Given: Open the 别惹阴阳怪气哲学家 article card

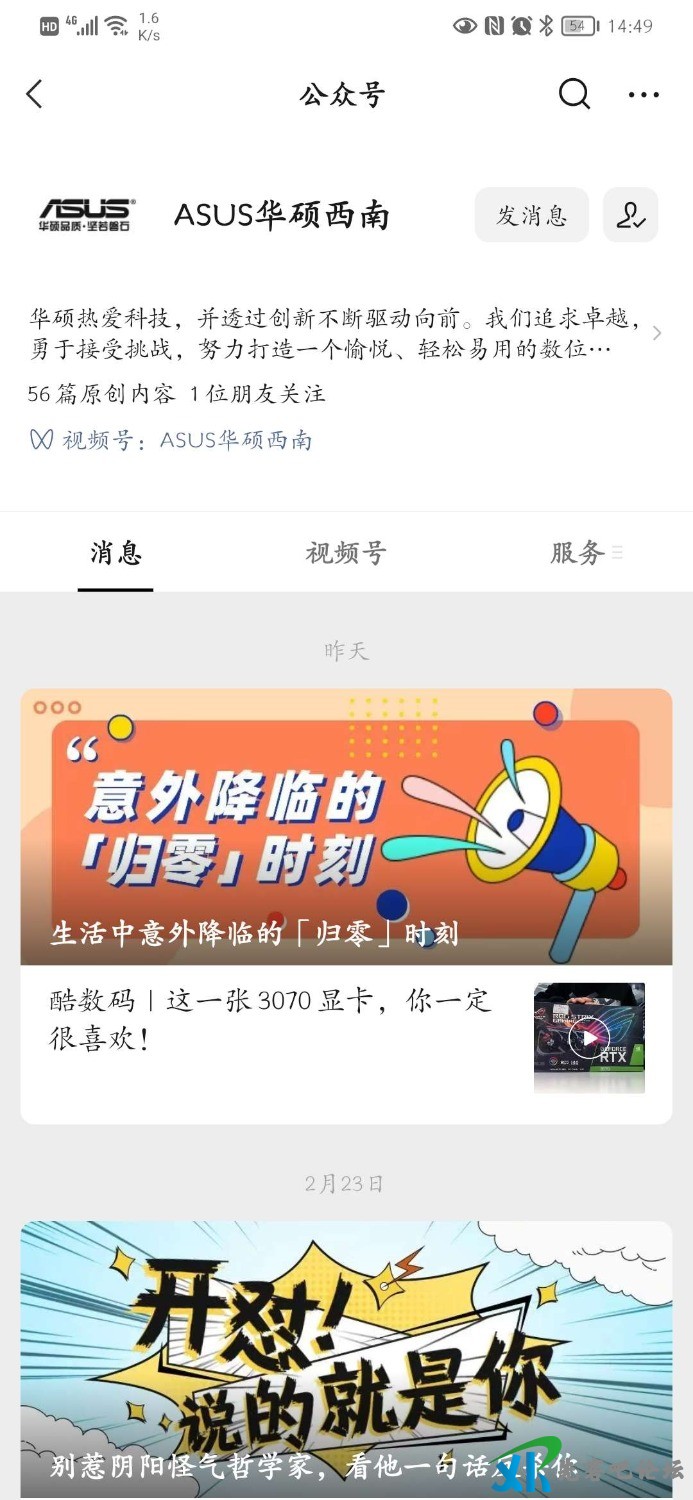Looking at the screenshot, I should (346, 1360).
